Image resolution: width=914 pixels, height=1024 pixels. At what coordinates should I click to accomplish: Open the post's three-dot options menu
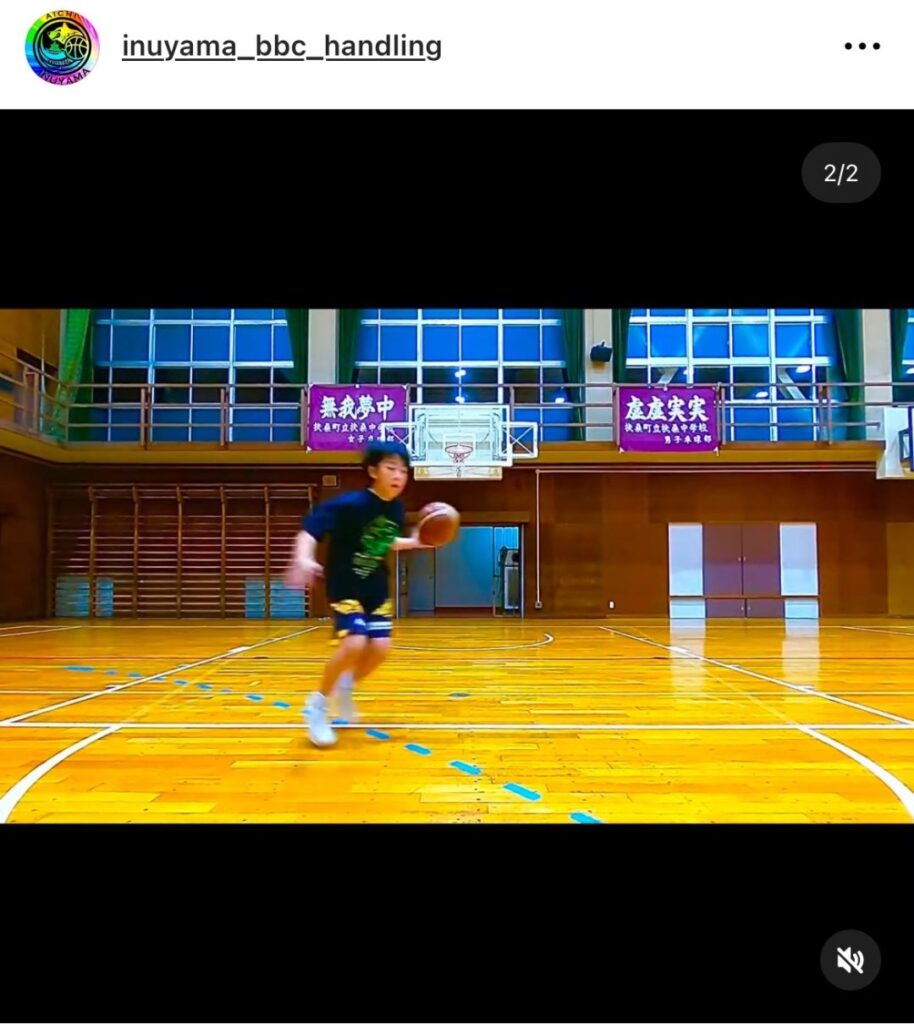[x=861, y=47]
